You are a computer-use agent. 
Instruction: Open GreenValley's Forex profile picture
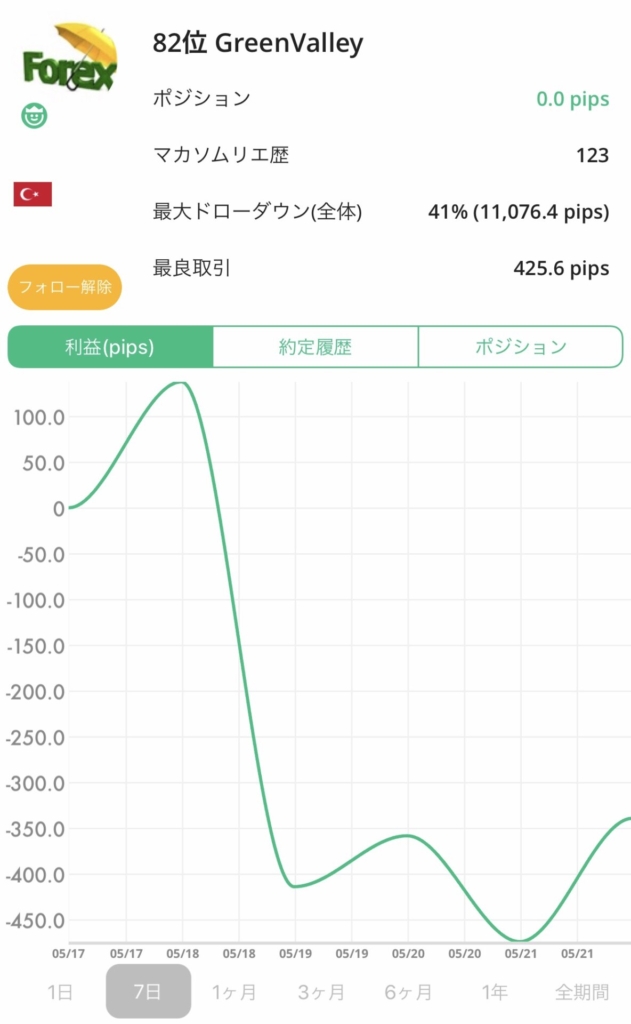click(x=70, y=57)
